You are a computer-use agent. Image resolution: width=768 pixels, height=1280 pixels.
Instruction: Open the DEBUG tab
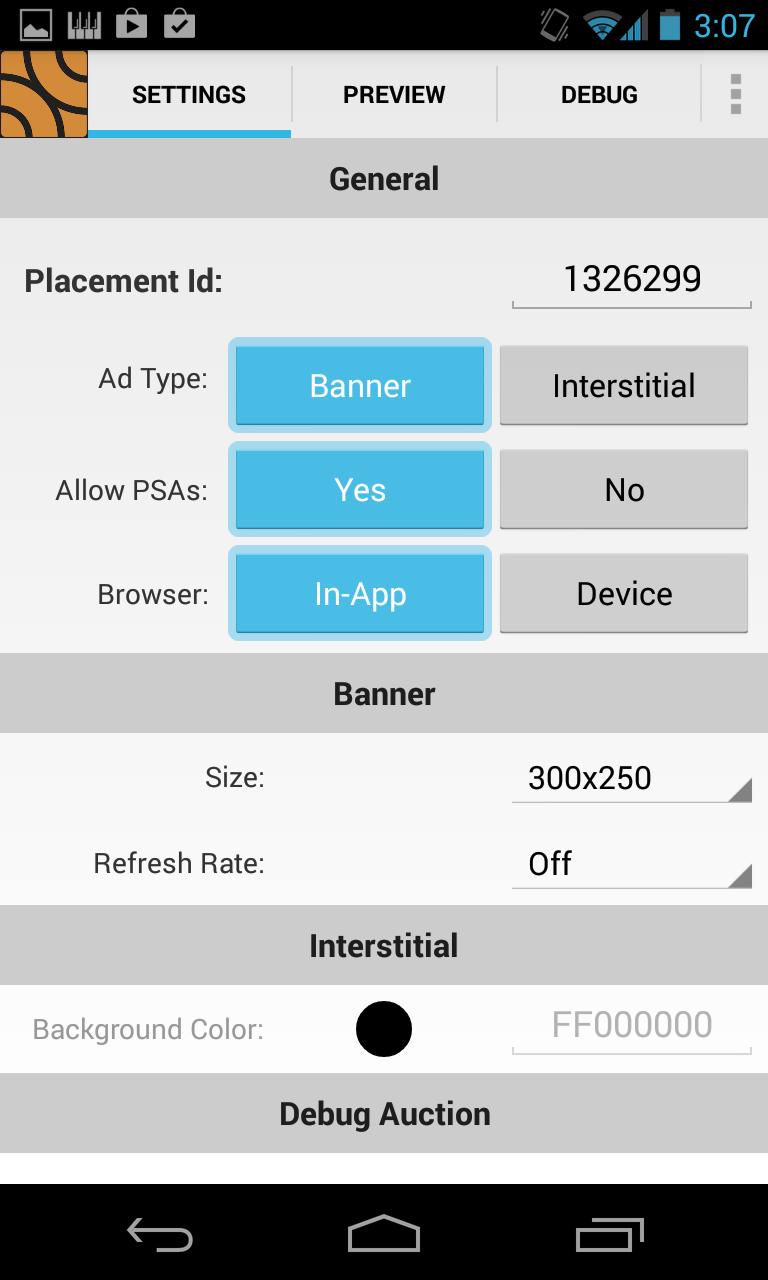pyautogui.click(x=597, y=94)
